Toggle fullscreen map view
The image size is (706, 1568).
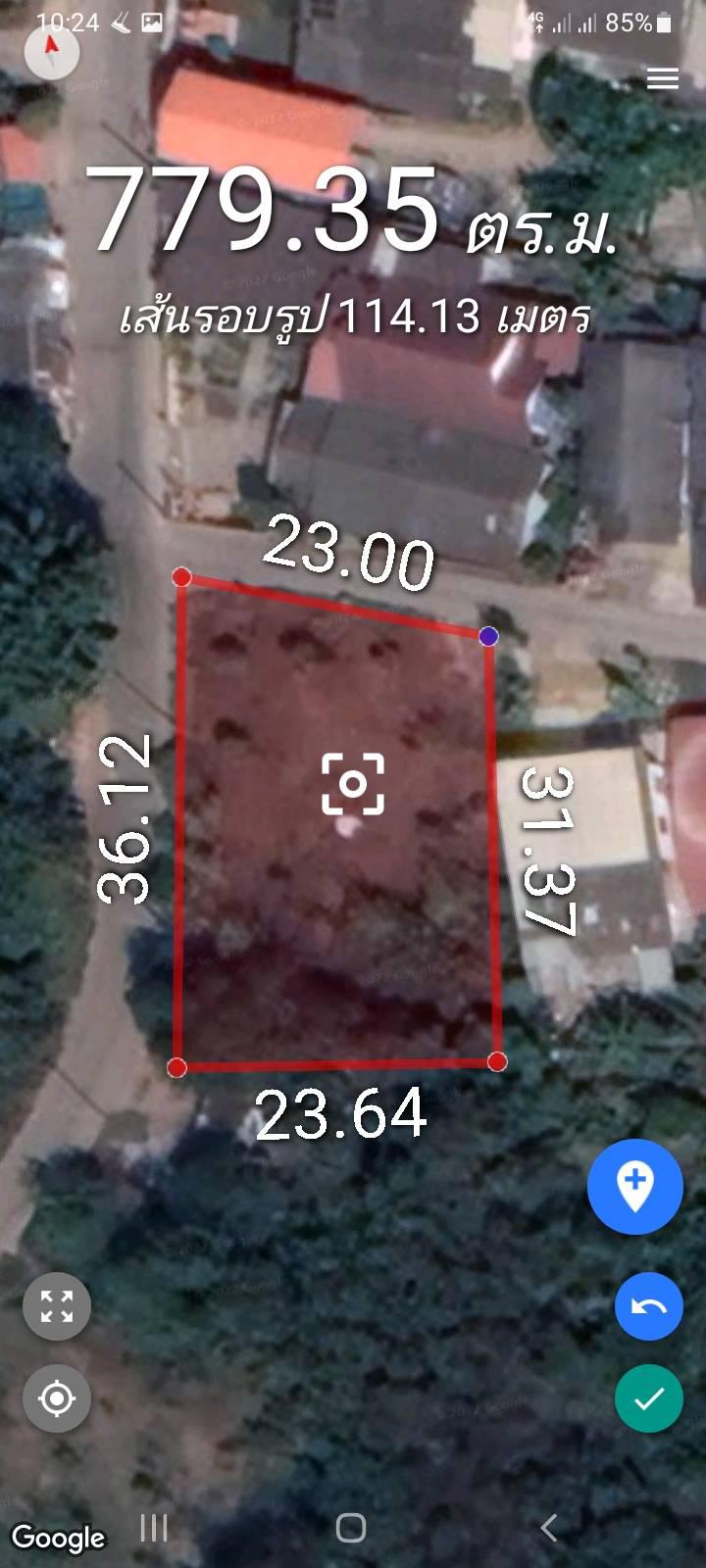point(57,1306)
